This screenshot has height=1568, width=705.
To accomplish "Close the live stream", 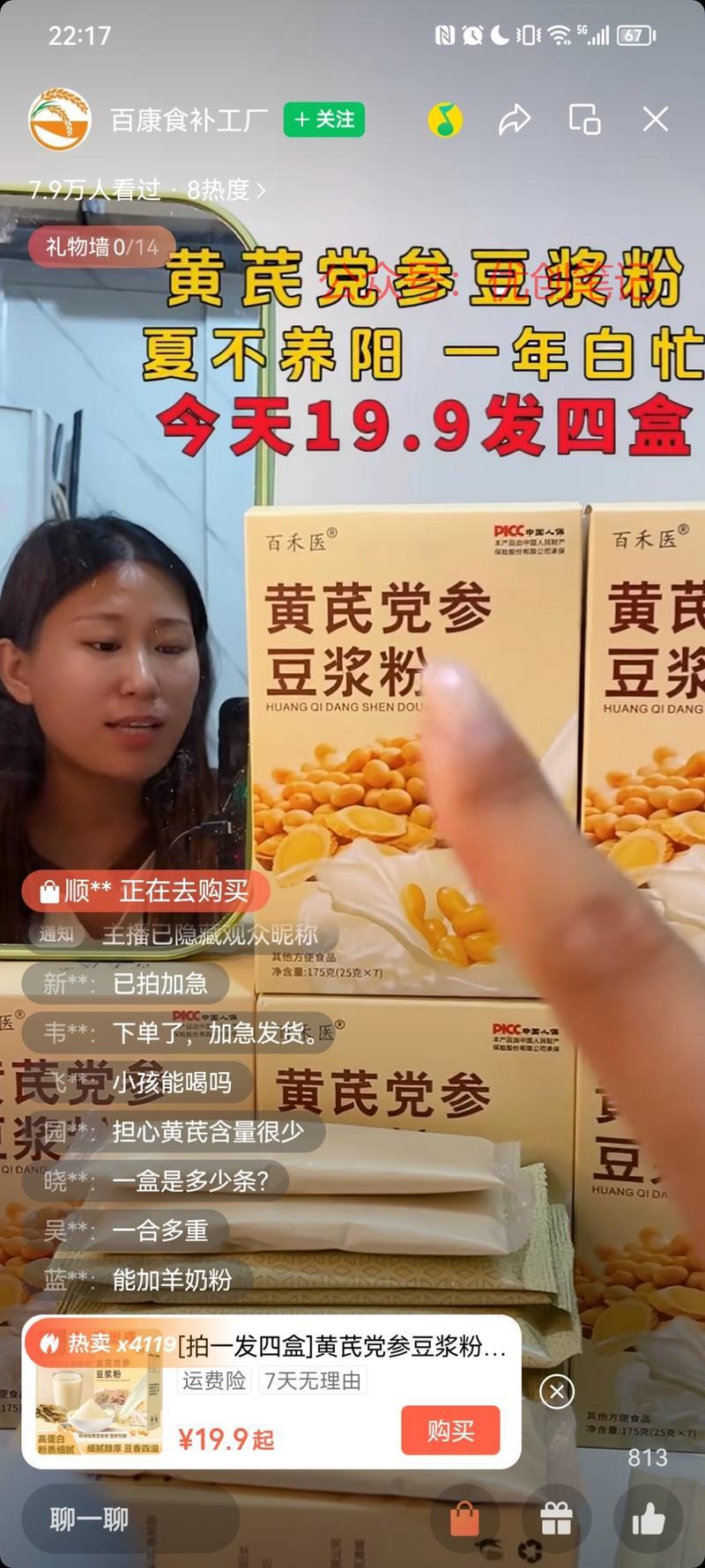I will coord(656,119).
